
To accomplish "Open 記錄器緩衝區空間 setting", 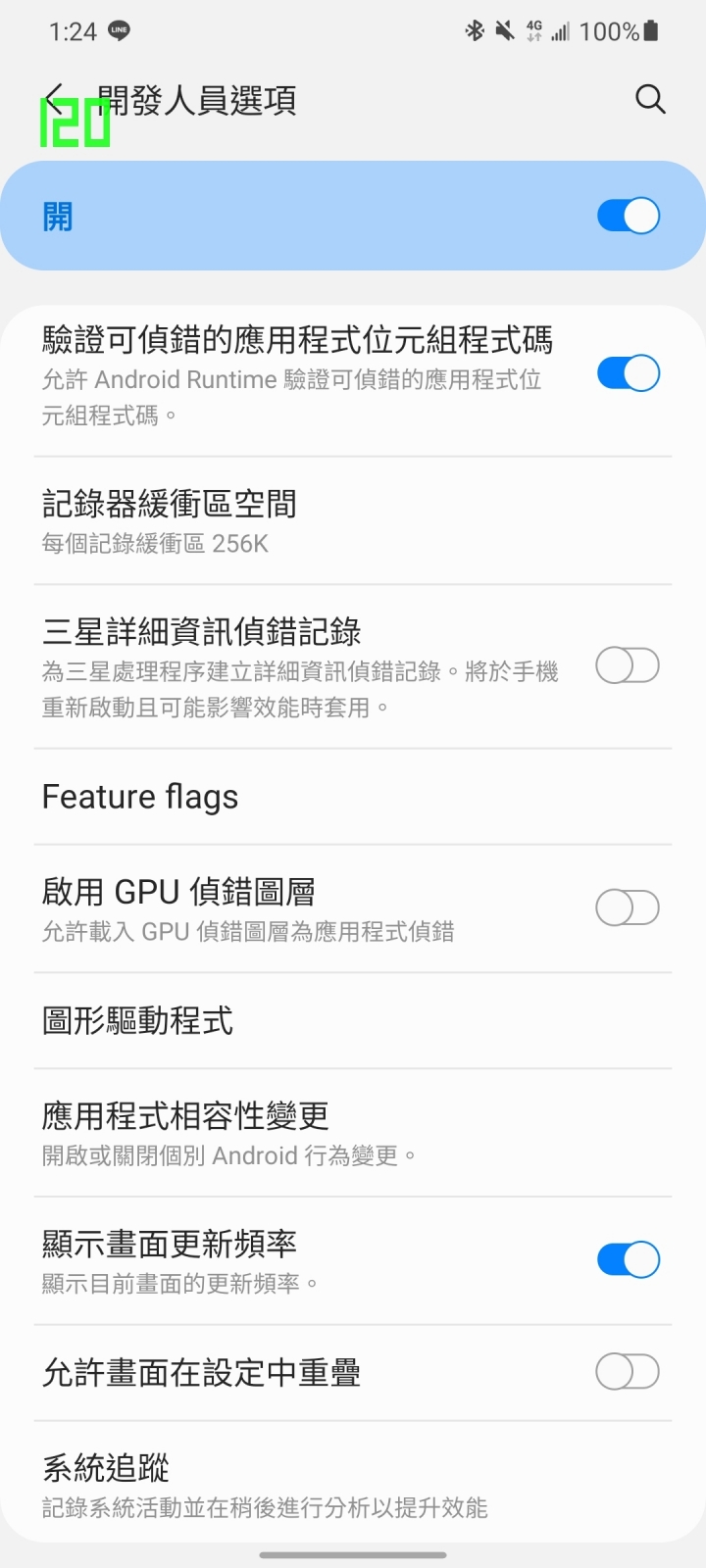I will click(x=353, y=521).
